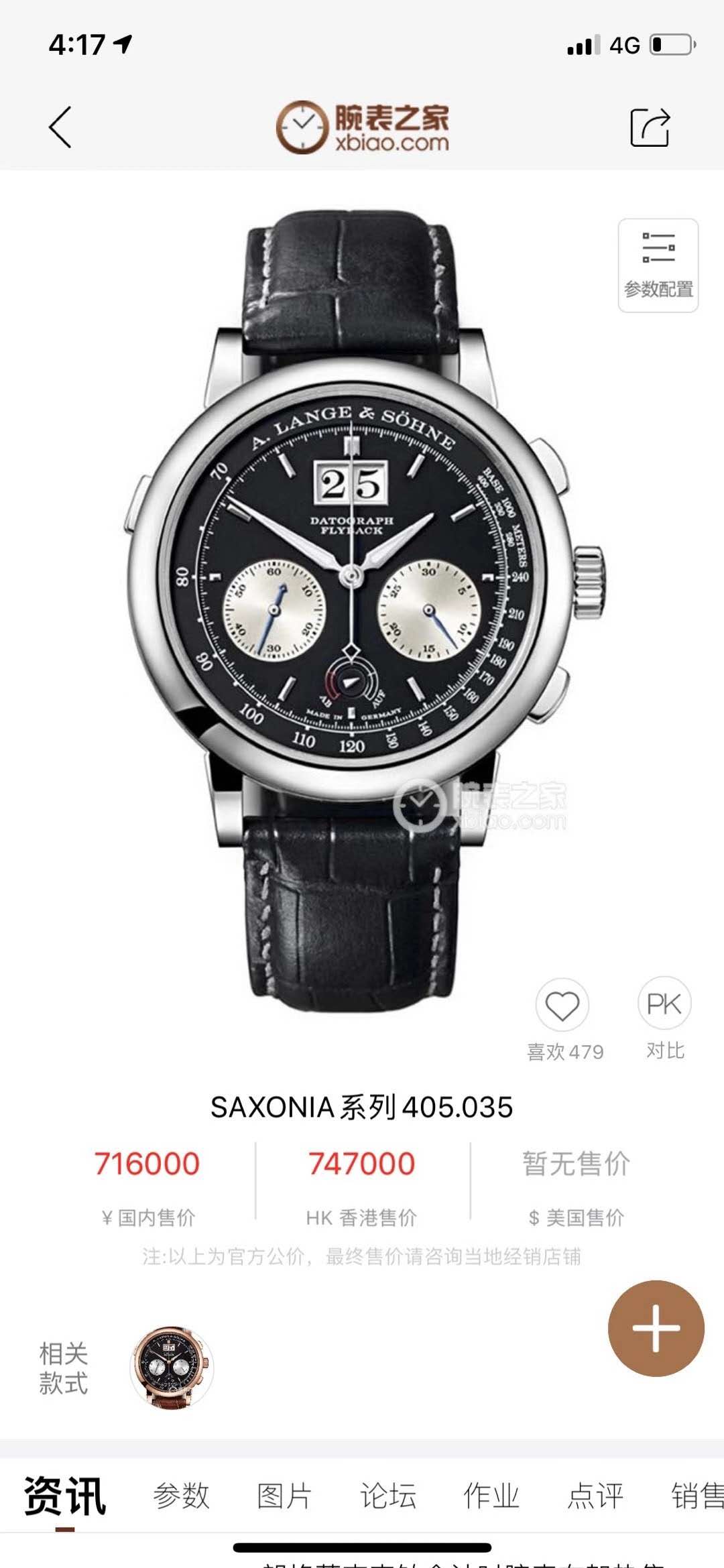The width and height of the screenshot is (724, 1568).
Task: Like this watch with the heart icon
Action: 562,1006
